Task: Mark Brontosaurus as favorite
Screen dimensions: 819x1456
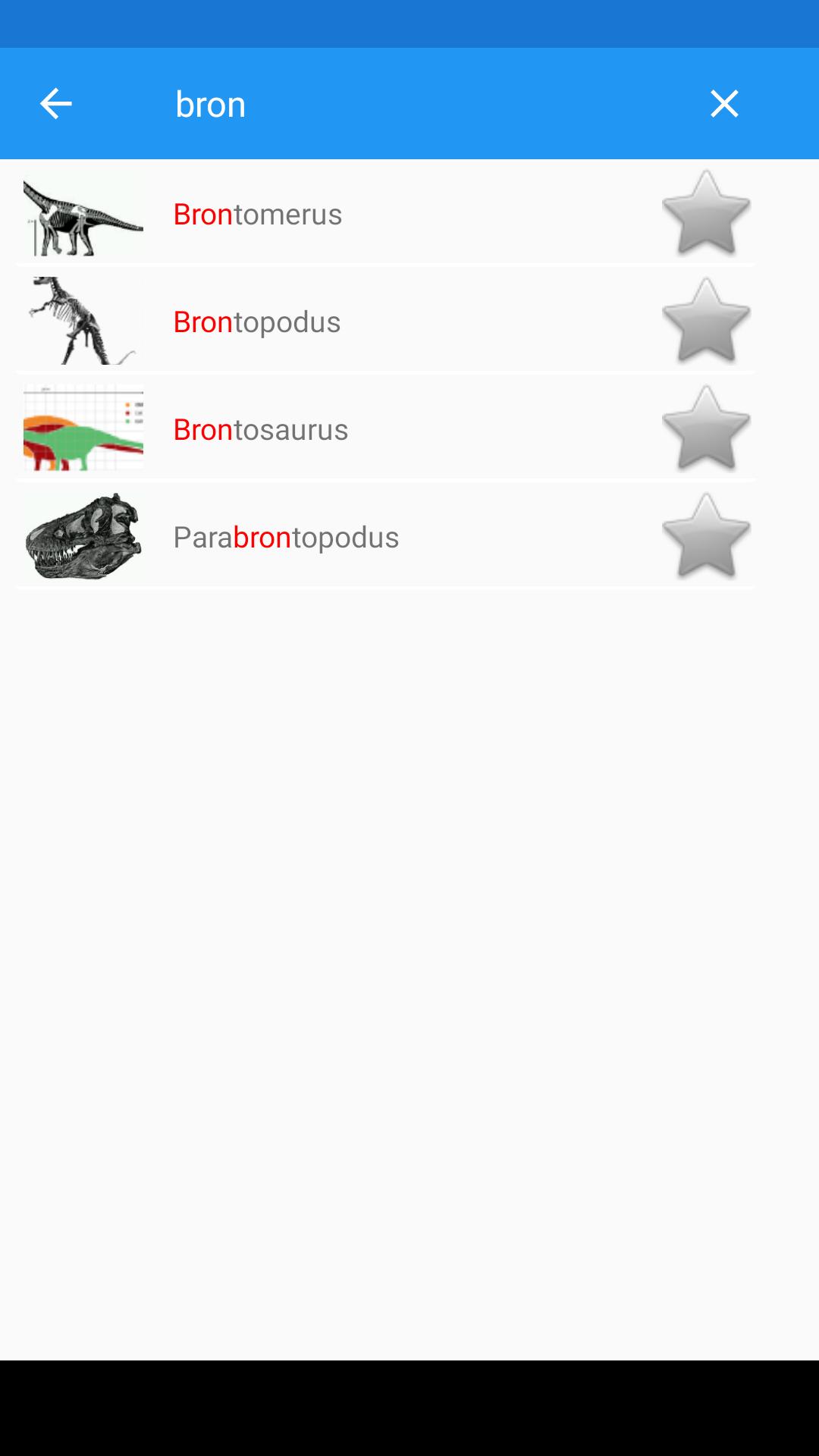Action: (x=706, y=428)
